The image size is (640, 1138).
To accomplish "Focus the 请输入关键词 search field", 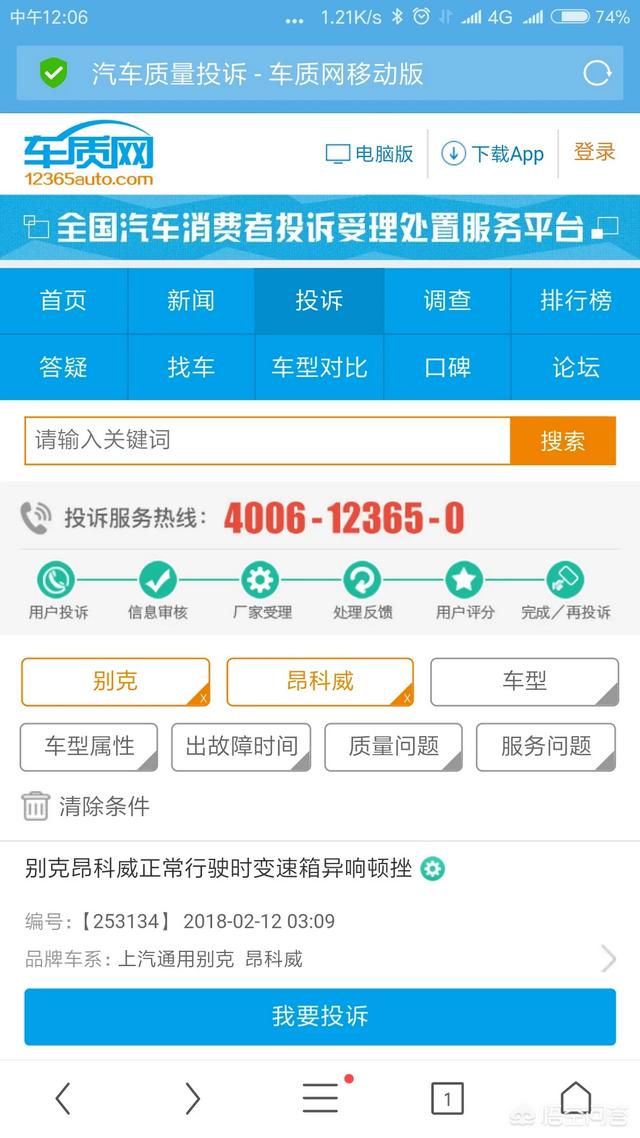I will 267,440.
